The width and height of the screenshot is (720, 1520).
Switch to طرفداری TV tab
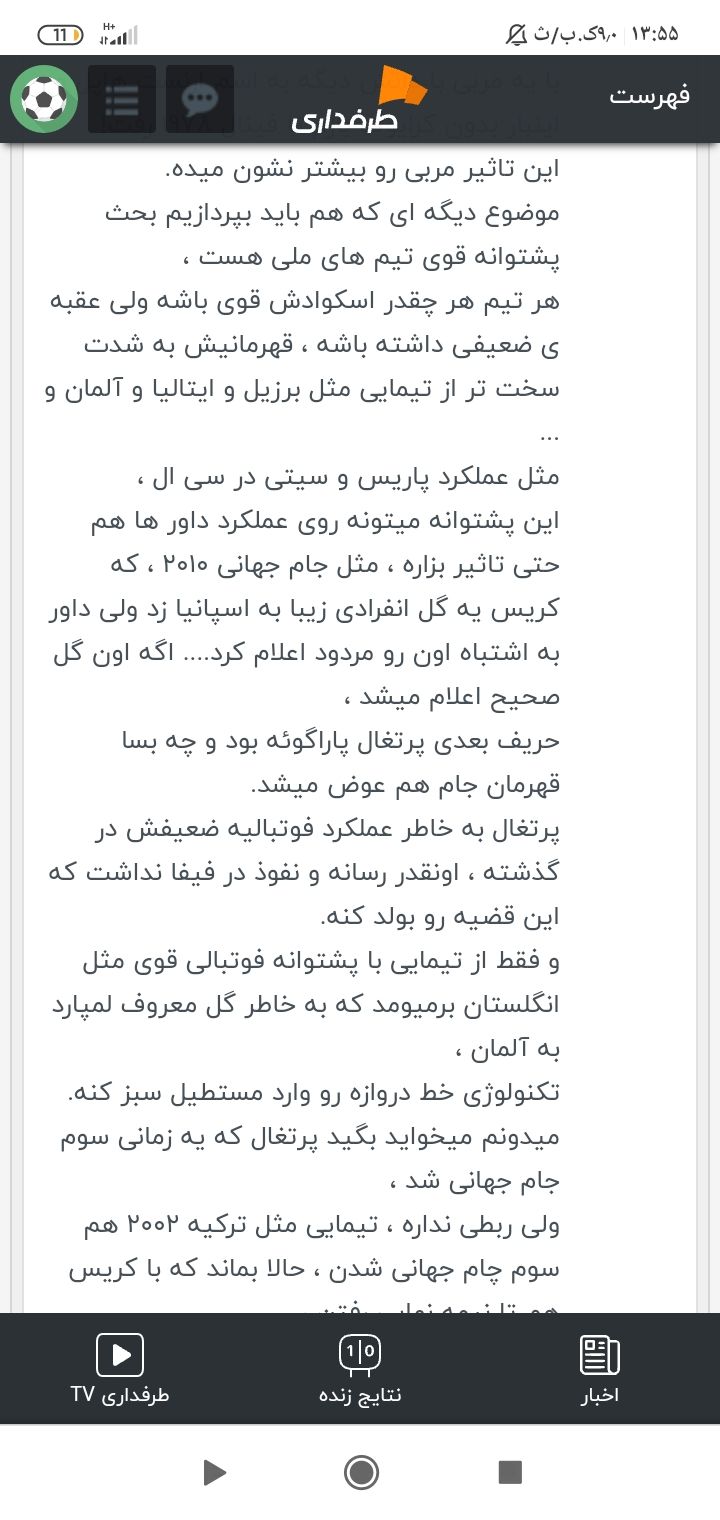point(120,1369)
